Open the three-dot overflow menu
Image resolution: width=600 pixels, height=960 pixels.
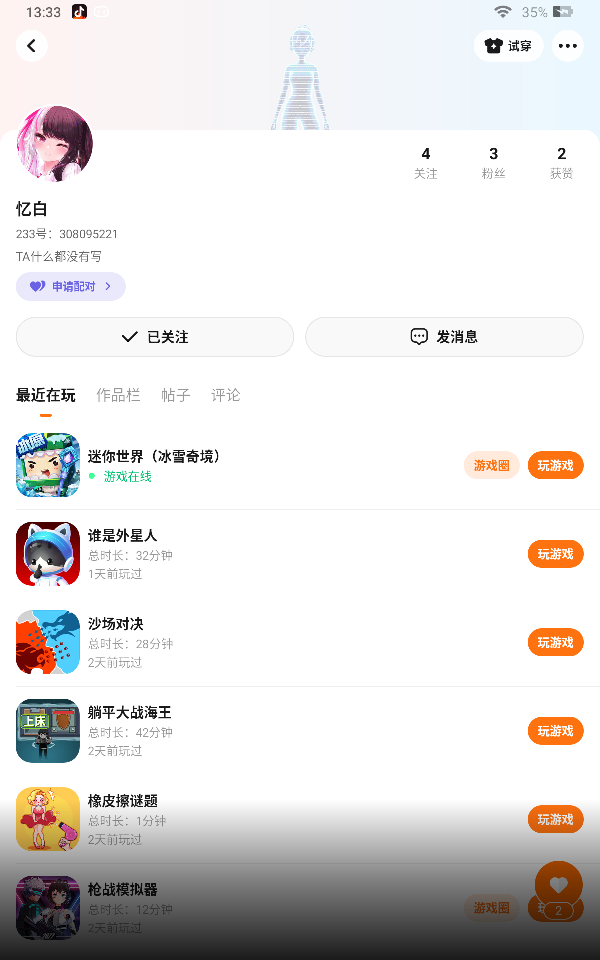click(x=568, y=46)
